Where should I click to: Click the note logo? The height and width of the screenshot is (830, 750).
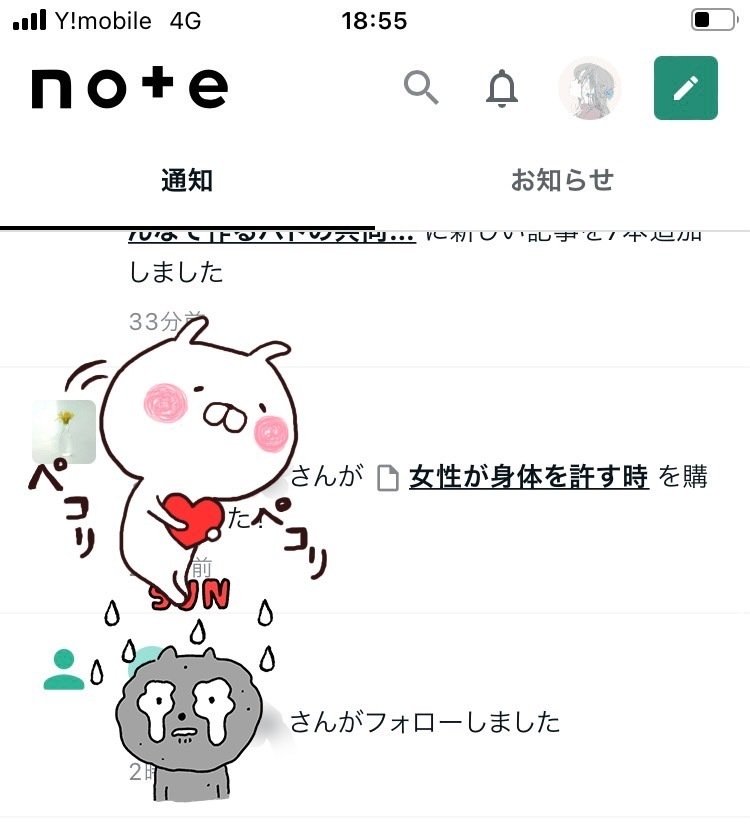(x=130, y=88)
